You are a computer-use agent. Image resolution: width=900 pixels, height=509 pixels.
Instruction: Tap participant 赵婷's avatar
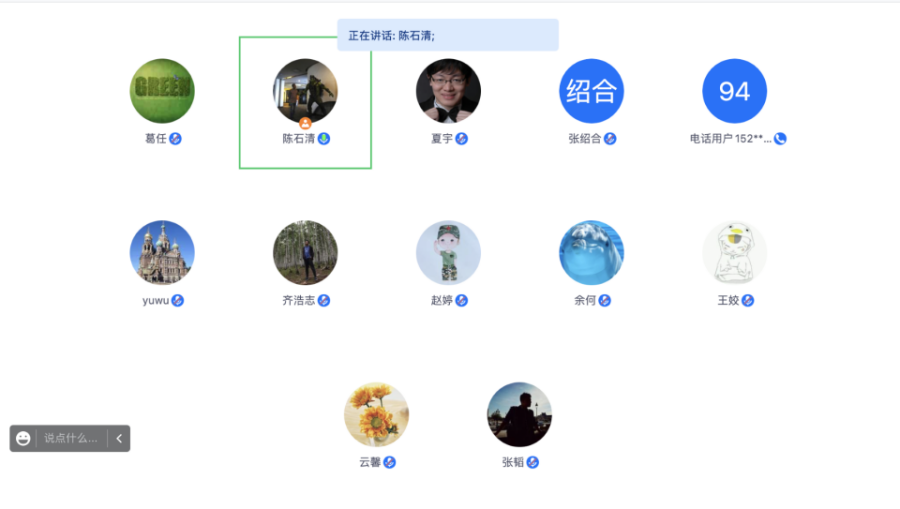448,253
